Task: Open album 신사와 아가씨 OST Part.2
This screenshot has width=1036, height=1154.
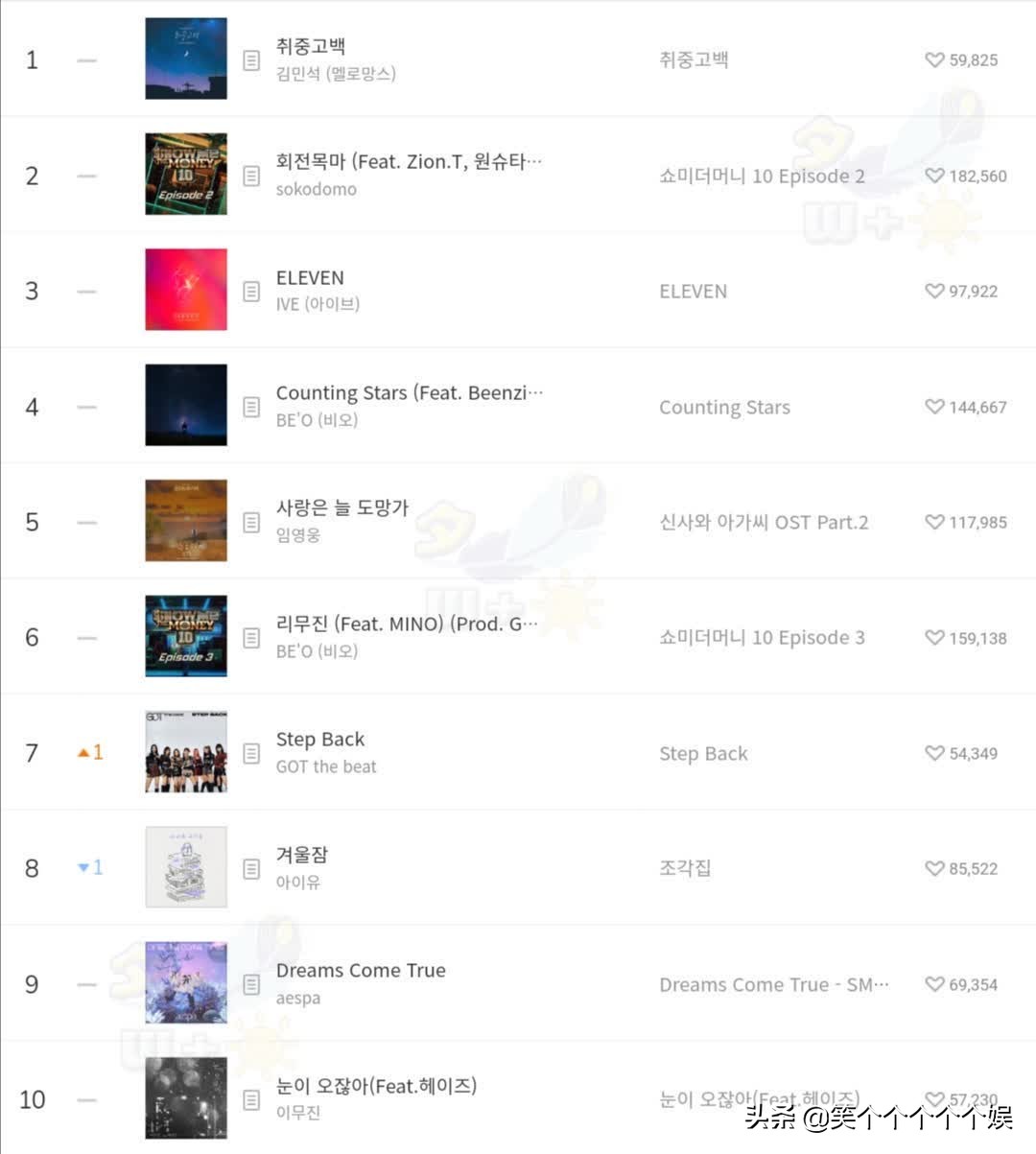Action: pos(764,523)
